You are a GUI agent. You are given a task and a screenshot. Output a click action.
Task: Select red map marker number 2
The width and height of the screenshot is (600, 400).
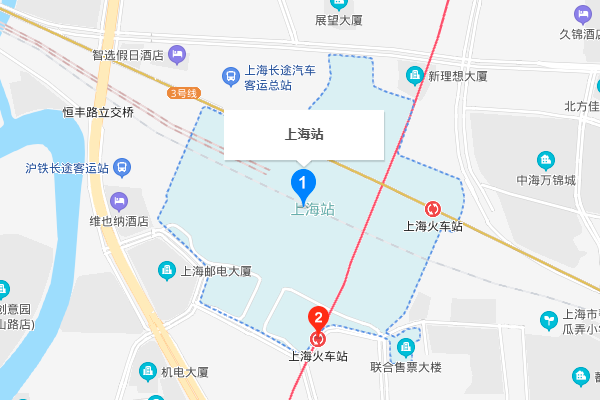(318, 319)
